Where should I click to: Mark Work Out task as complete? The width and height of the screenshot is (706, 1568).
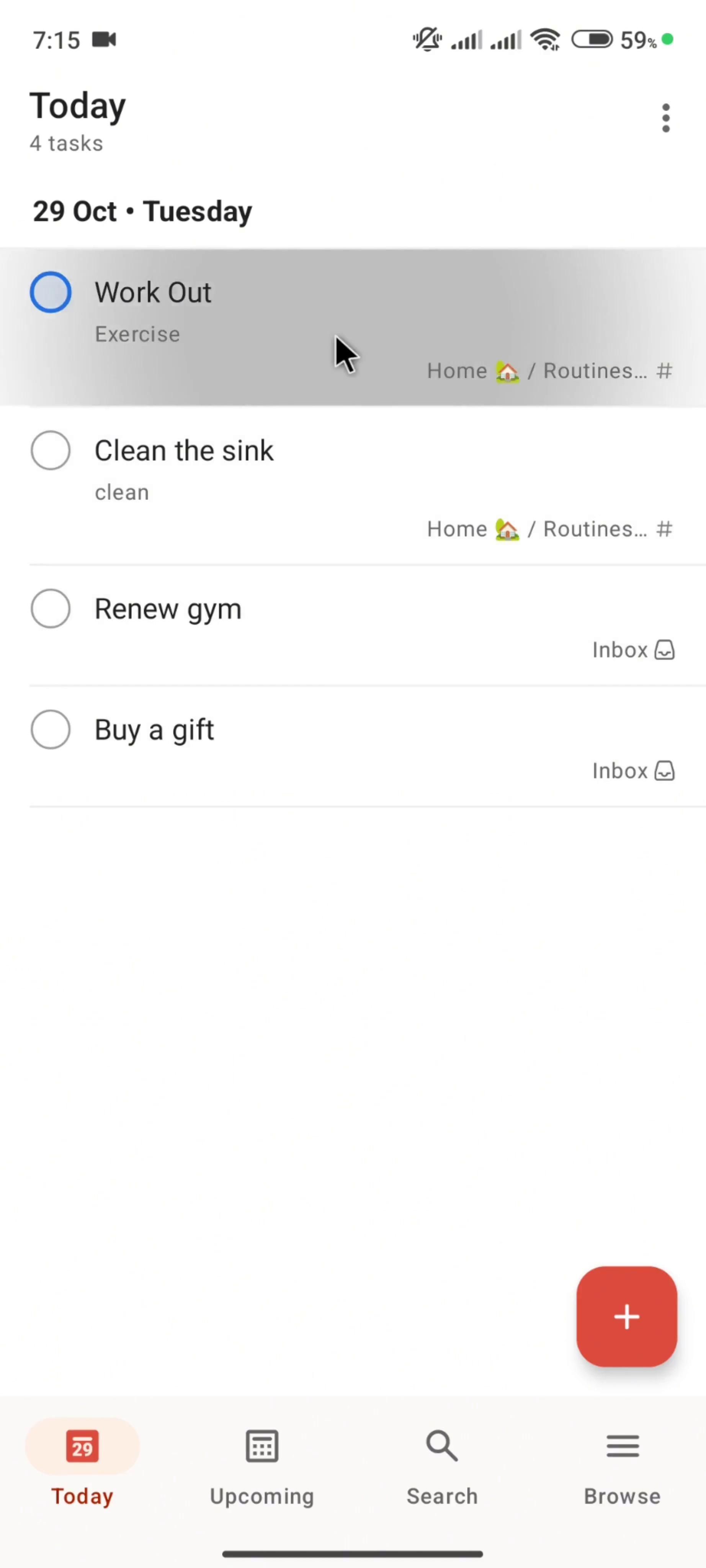(x=51, y=293)
